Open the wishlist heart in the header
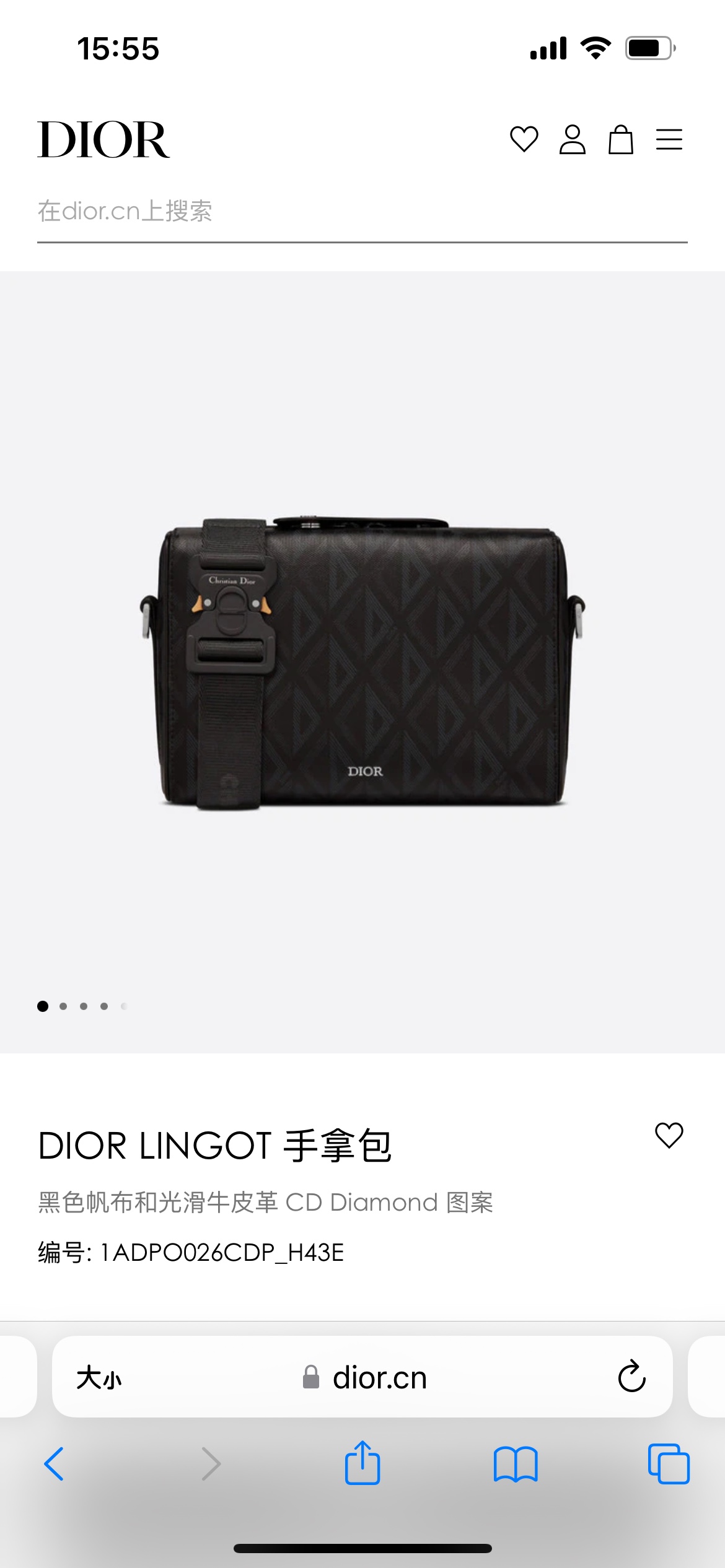This screenshot has height=1568, width=725. point(524,139)
